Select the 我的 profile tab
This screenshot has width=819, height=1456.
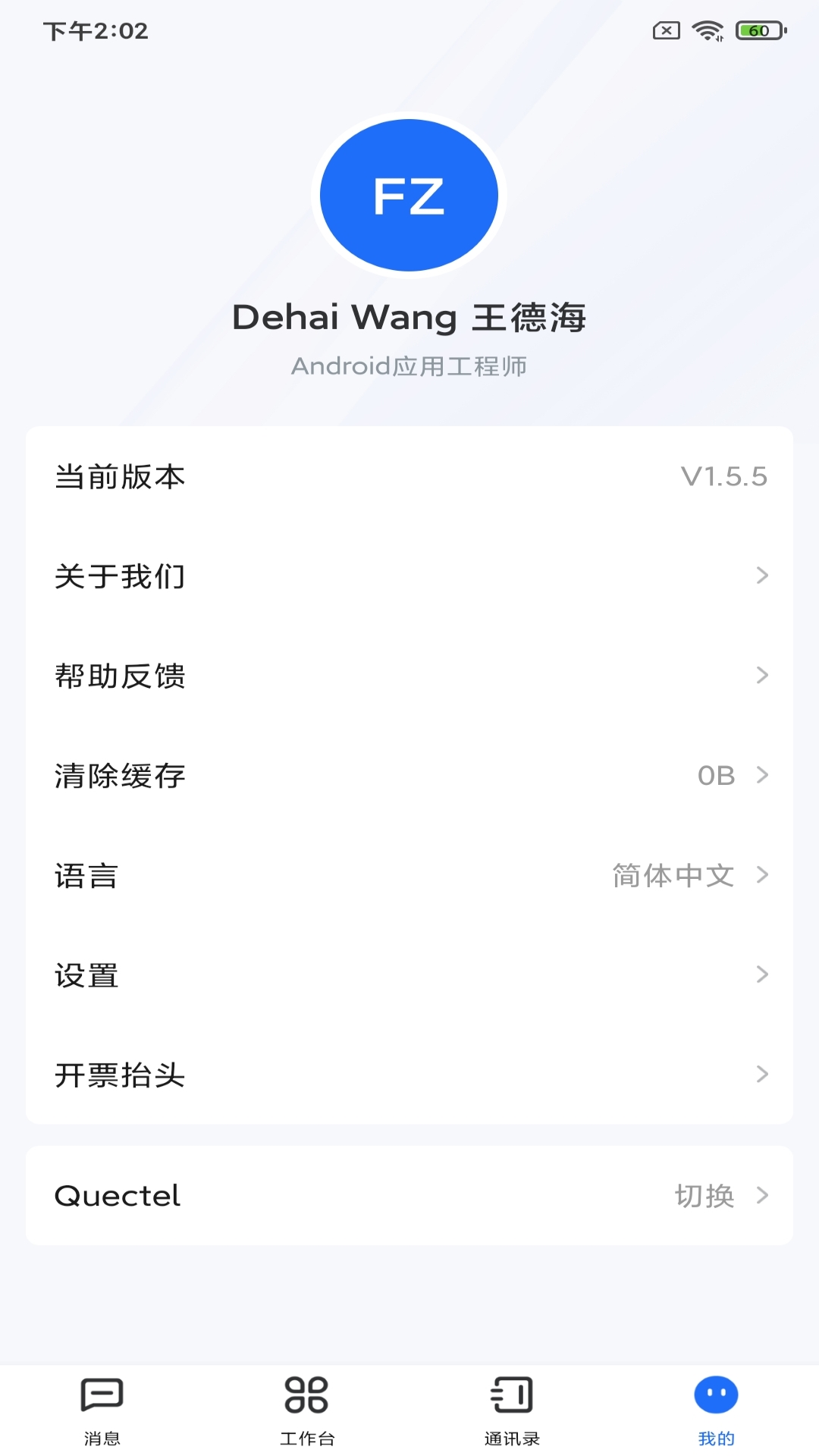[x=716, y=1409]
